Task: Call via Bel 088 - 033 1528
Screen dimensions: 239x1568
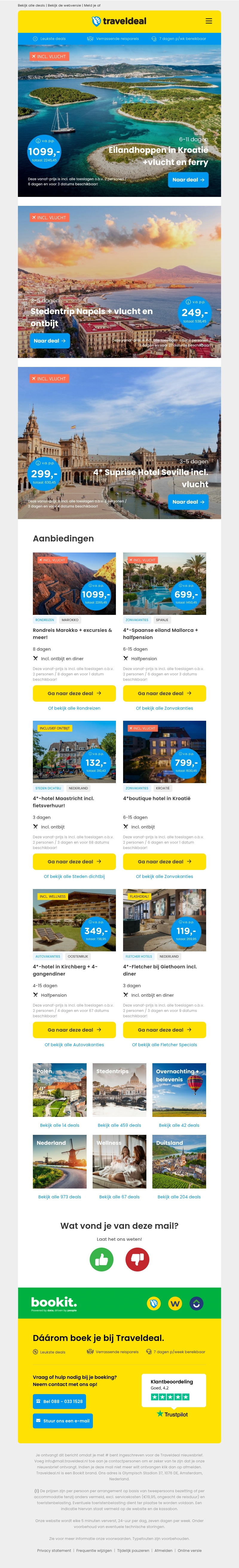Action: pos(59,1401)
